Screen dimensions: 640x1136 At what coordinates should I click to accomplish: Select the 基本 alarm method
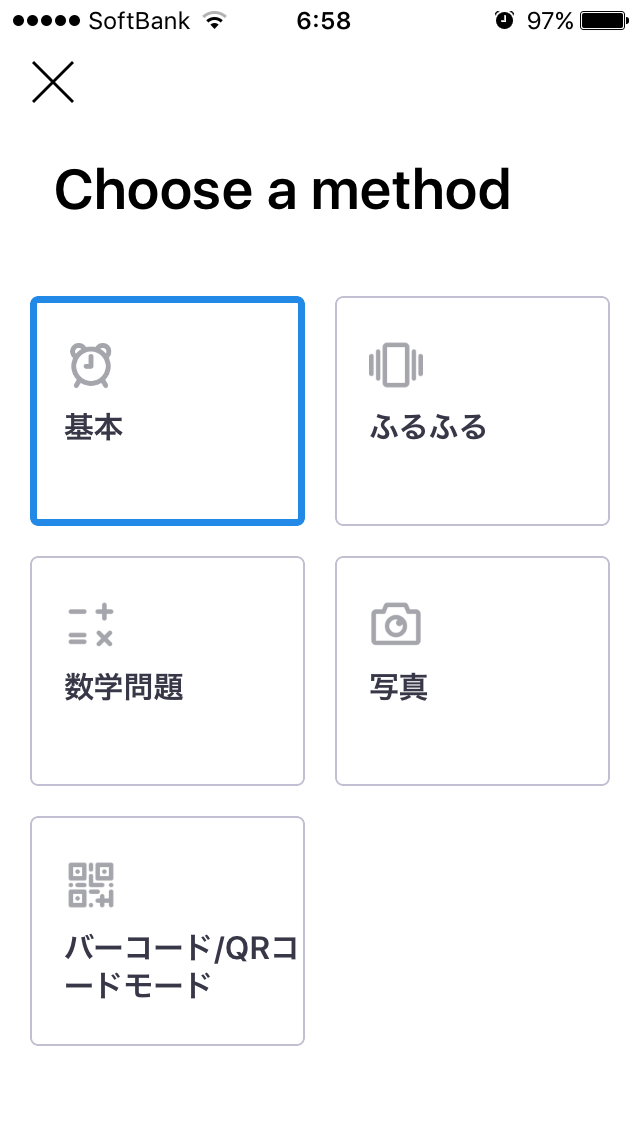click(167, 411)
